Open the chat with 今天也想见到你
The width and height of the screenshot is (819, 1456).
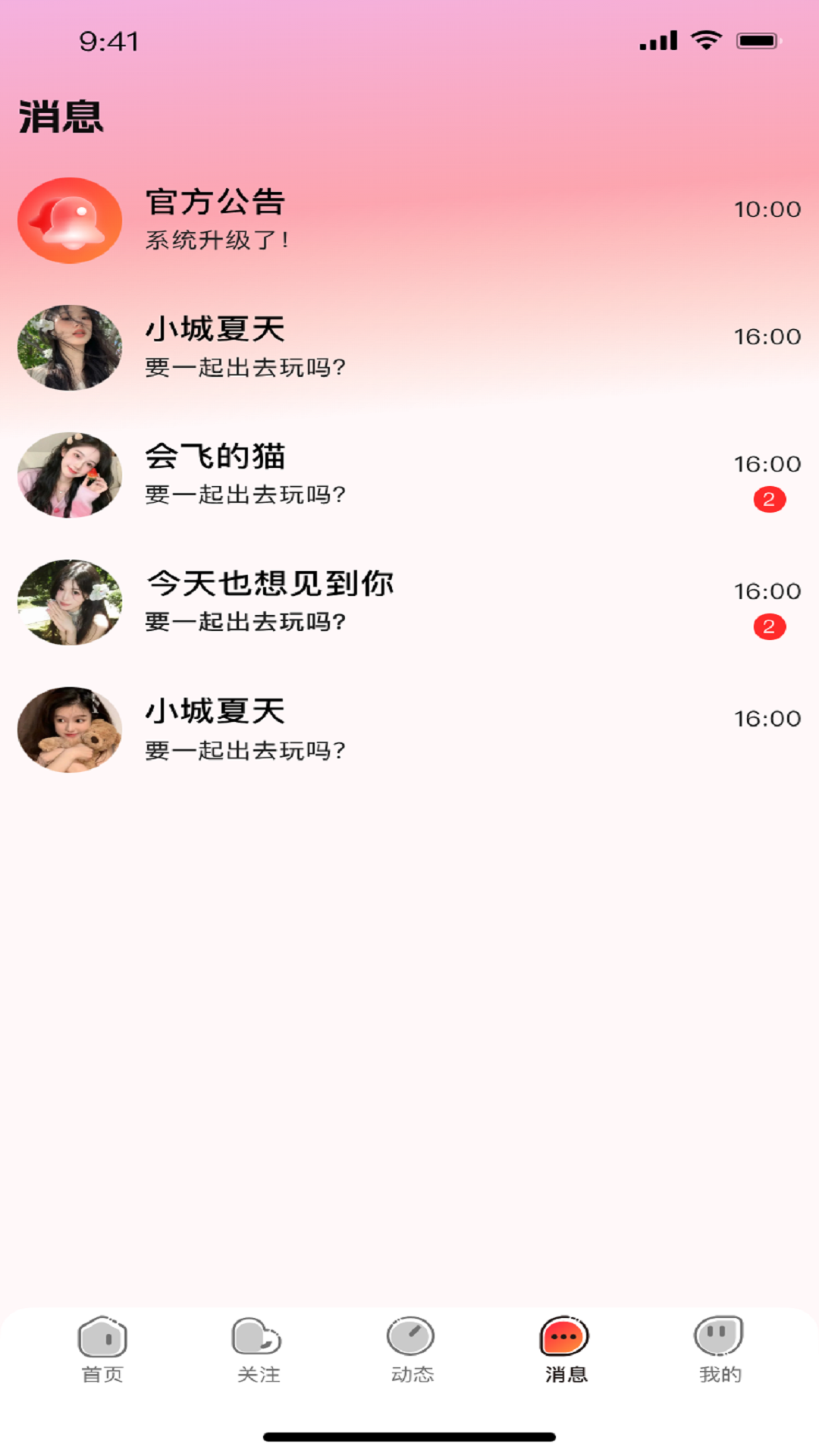(409, 602)
